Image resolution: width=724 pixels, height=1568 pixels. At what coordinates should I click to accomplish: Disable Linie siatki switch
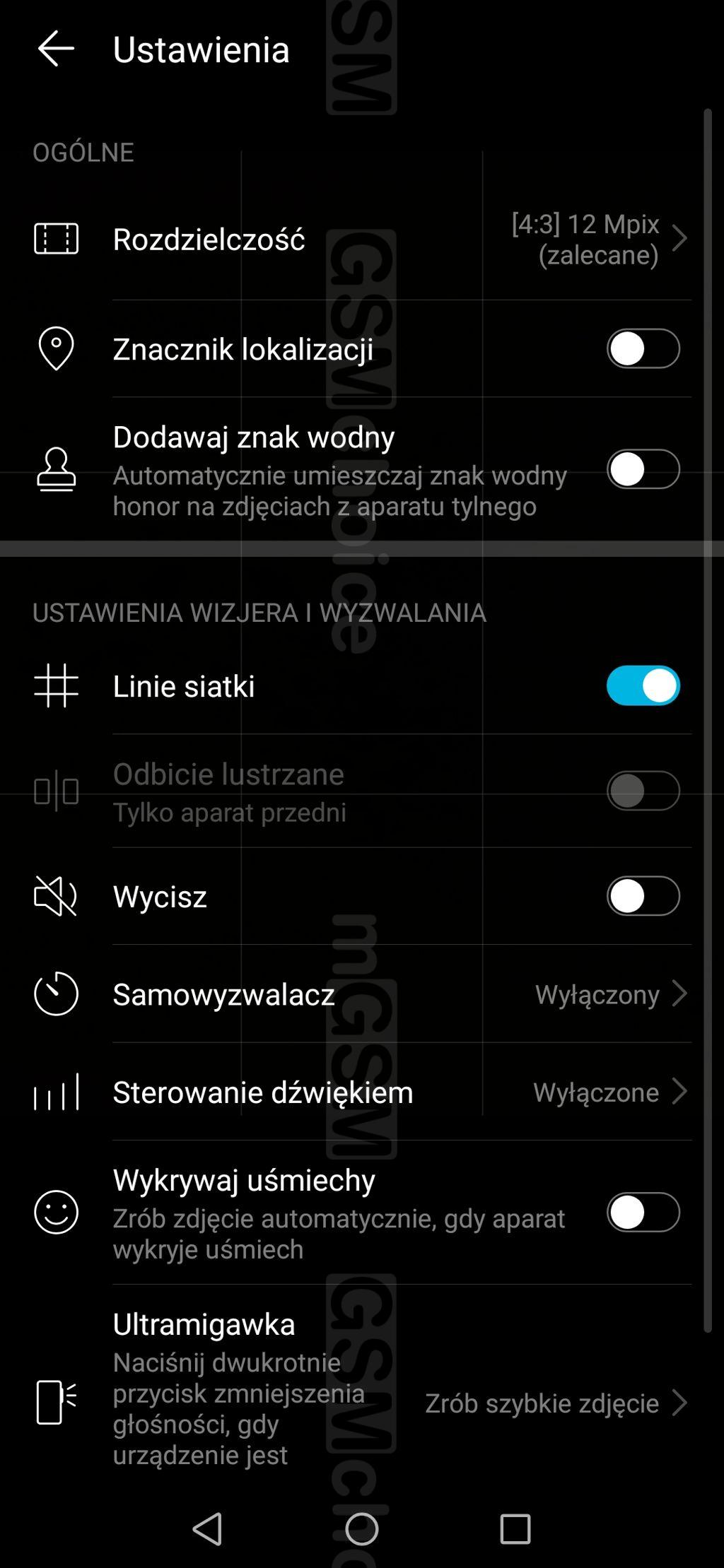tap(642, 685)
